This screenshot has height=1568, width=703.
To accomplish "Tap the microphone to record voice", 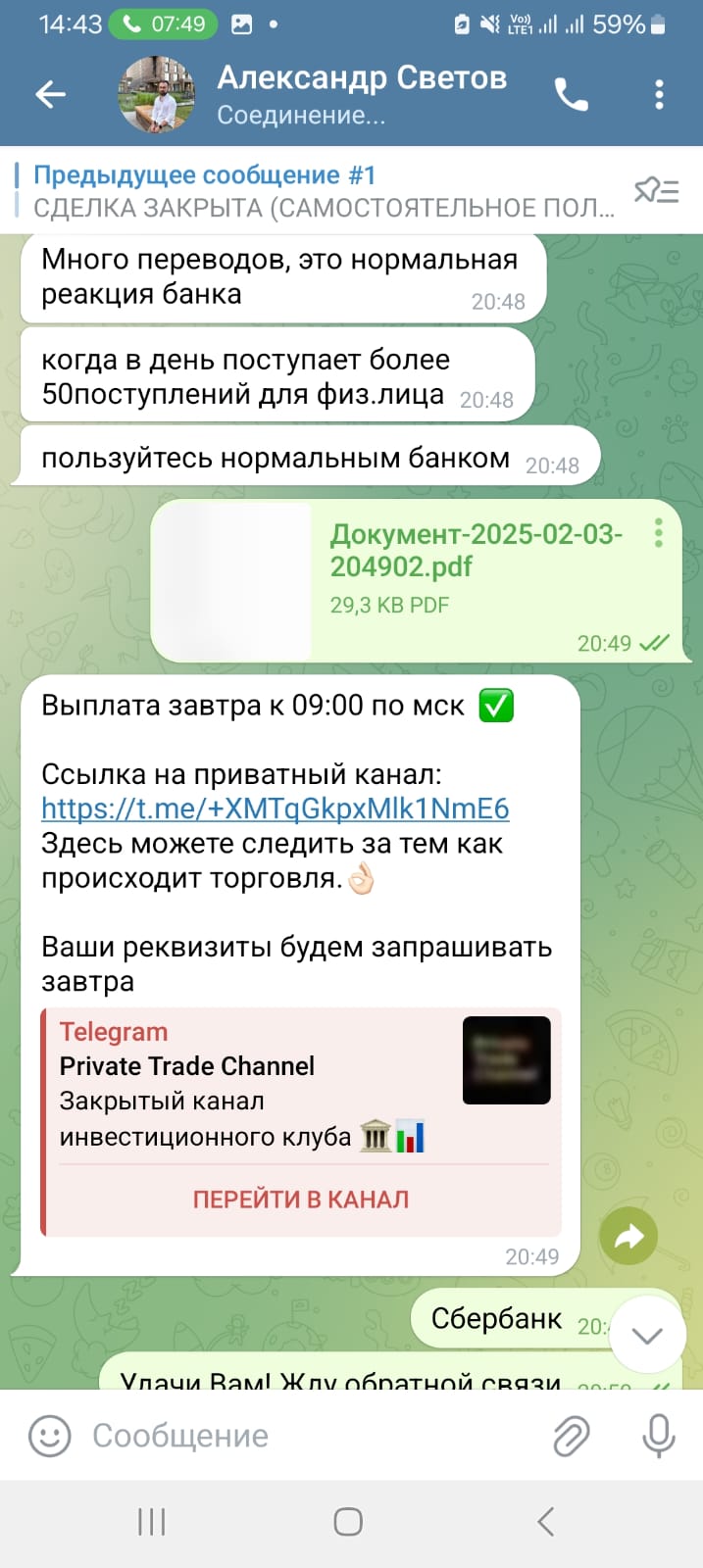I will pyautogui.click(x=659, y=1436).
